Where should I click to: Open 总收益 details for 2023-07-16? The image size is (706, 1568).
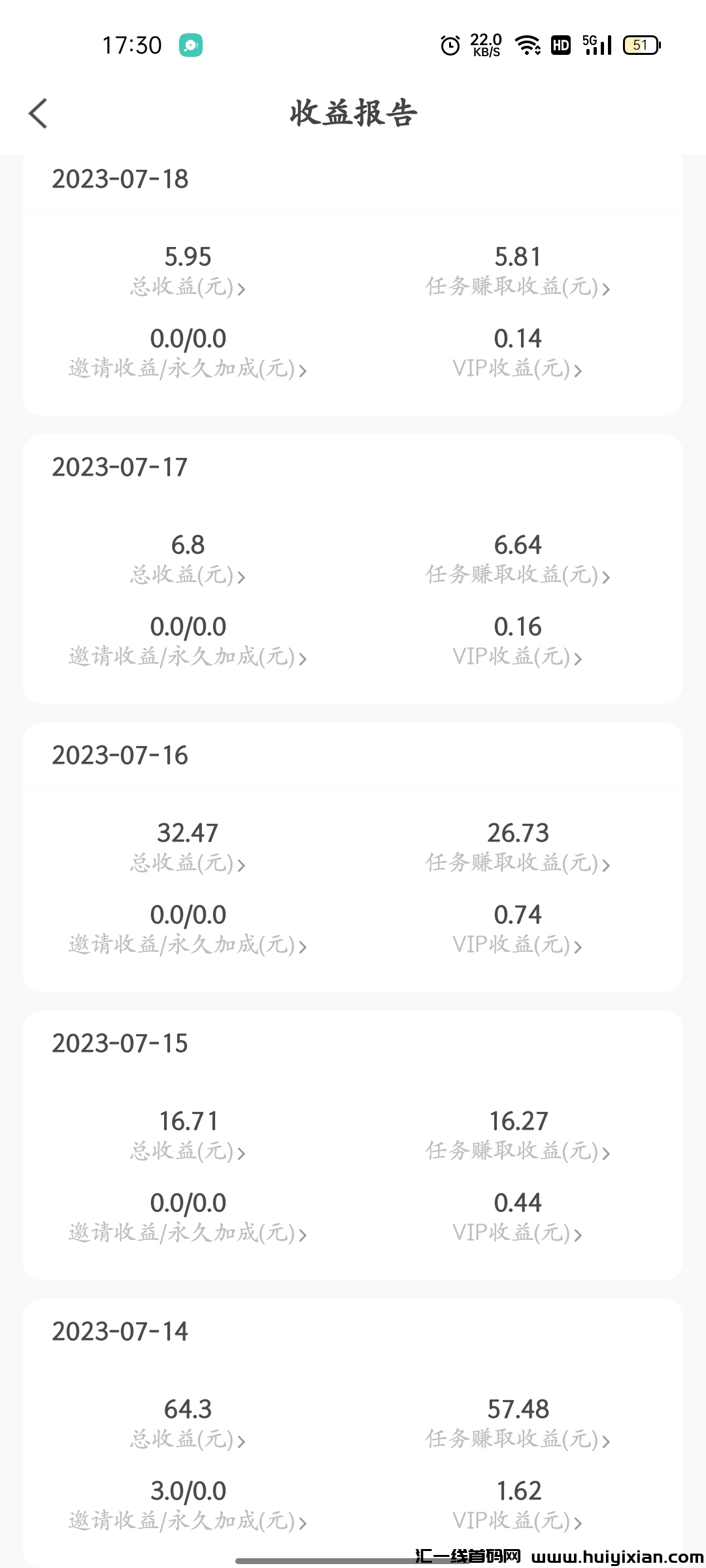(188, 862)
